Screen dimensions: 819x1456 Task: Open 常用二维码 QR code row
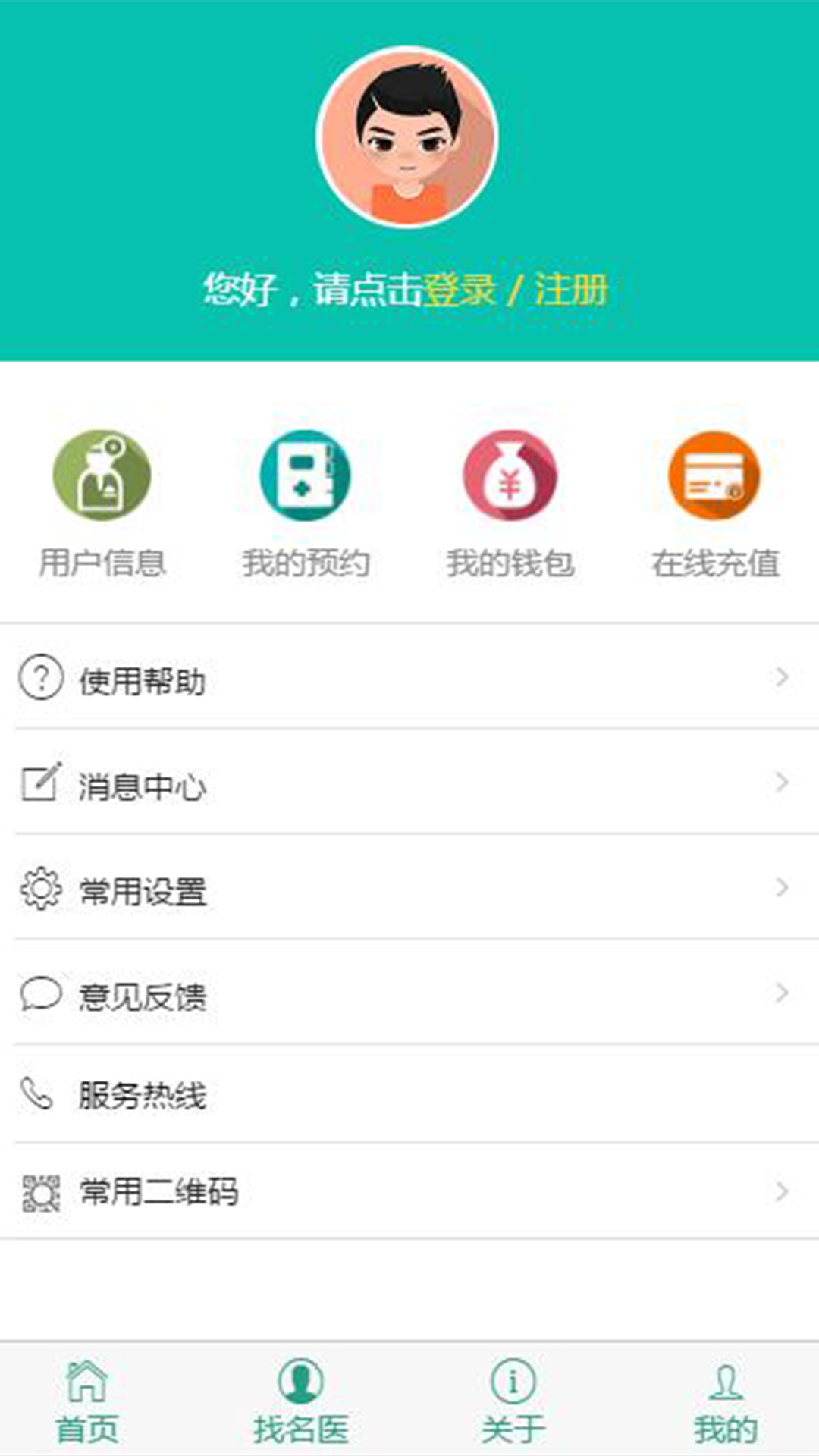click(x=409, y=1191)
